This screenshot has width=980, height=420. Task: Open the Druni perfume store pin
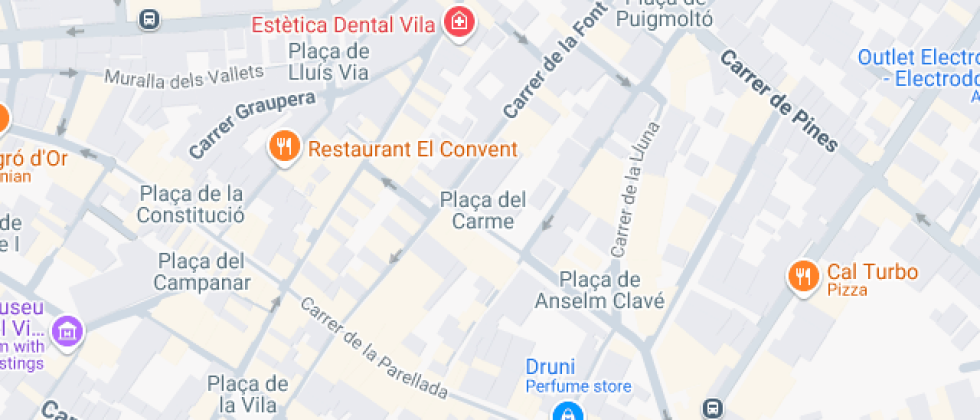567,410
